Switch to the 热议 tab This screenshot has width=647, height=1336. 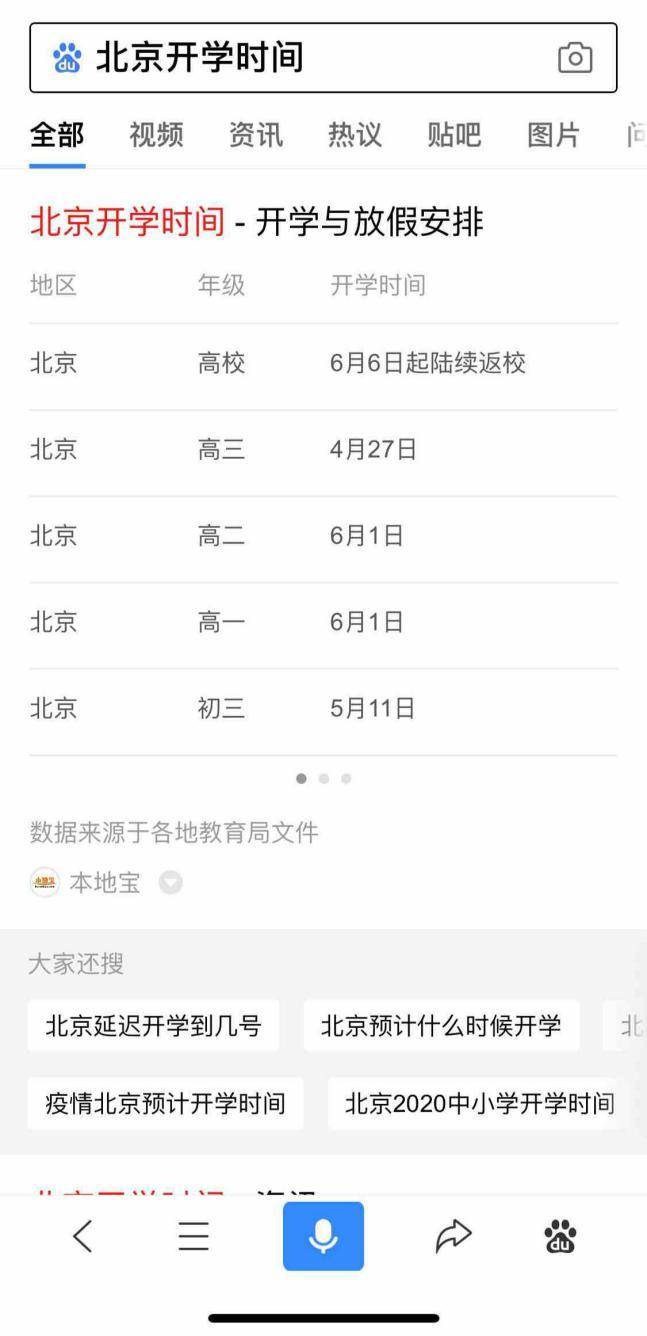click(355, 135)
